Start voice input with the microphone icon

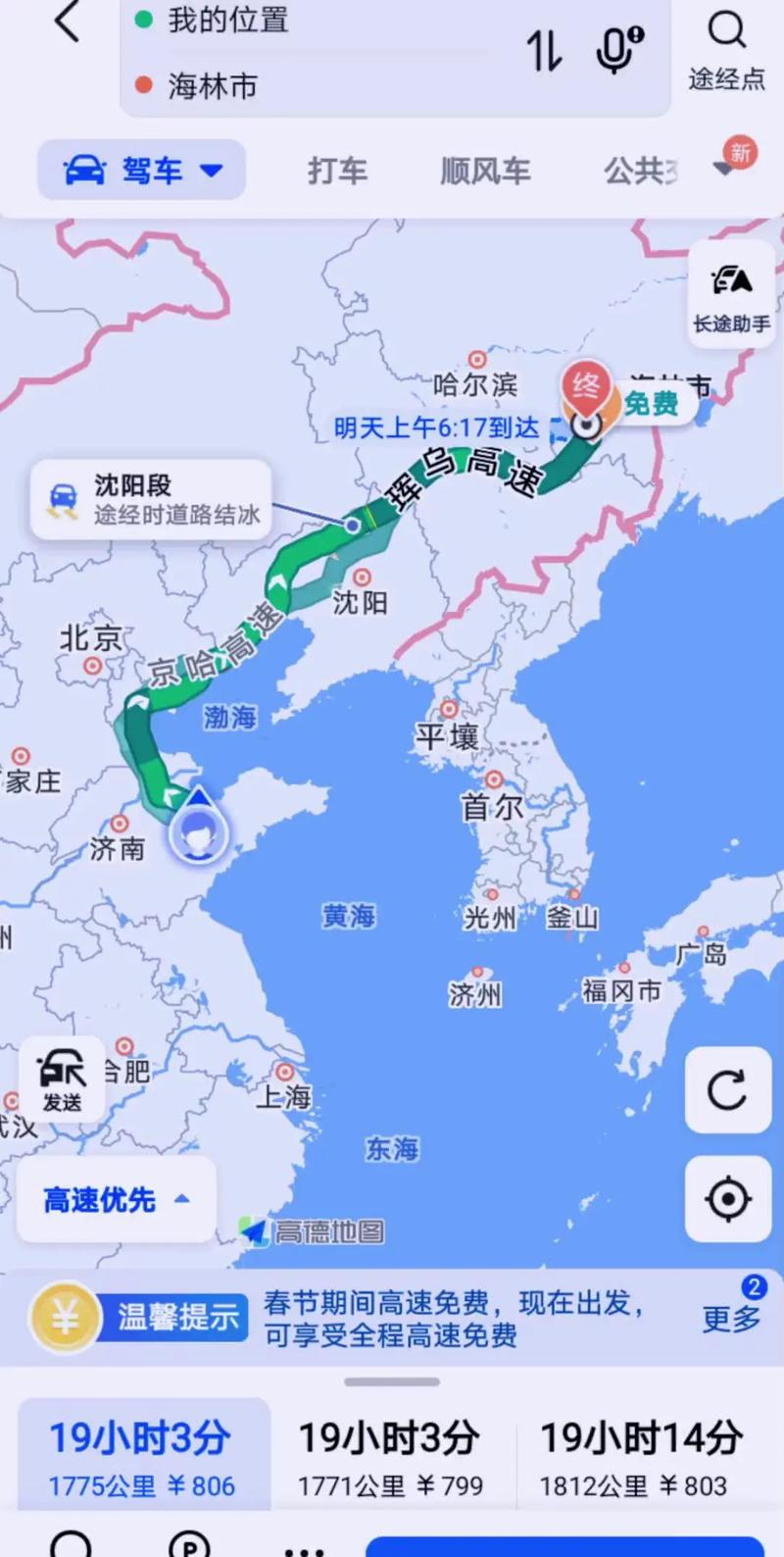click(614, 54)
